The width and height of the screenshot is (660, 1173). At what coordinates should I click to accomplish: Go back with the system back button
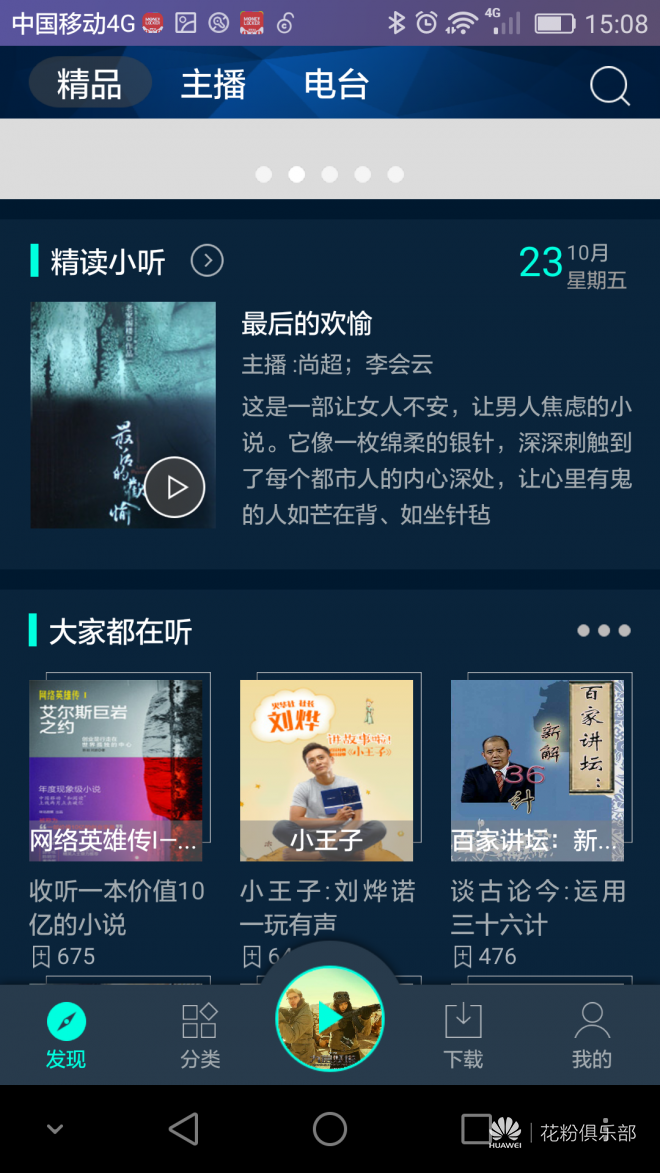[x=184, y=1129]
